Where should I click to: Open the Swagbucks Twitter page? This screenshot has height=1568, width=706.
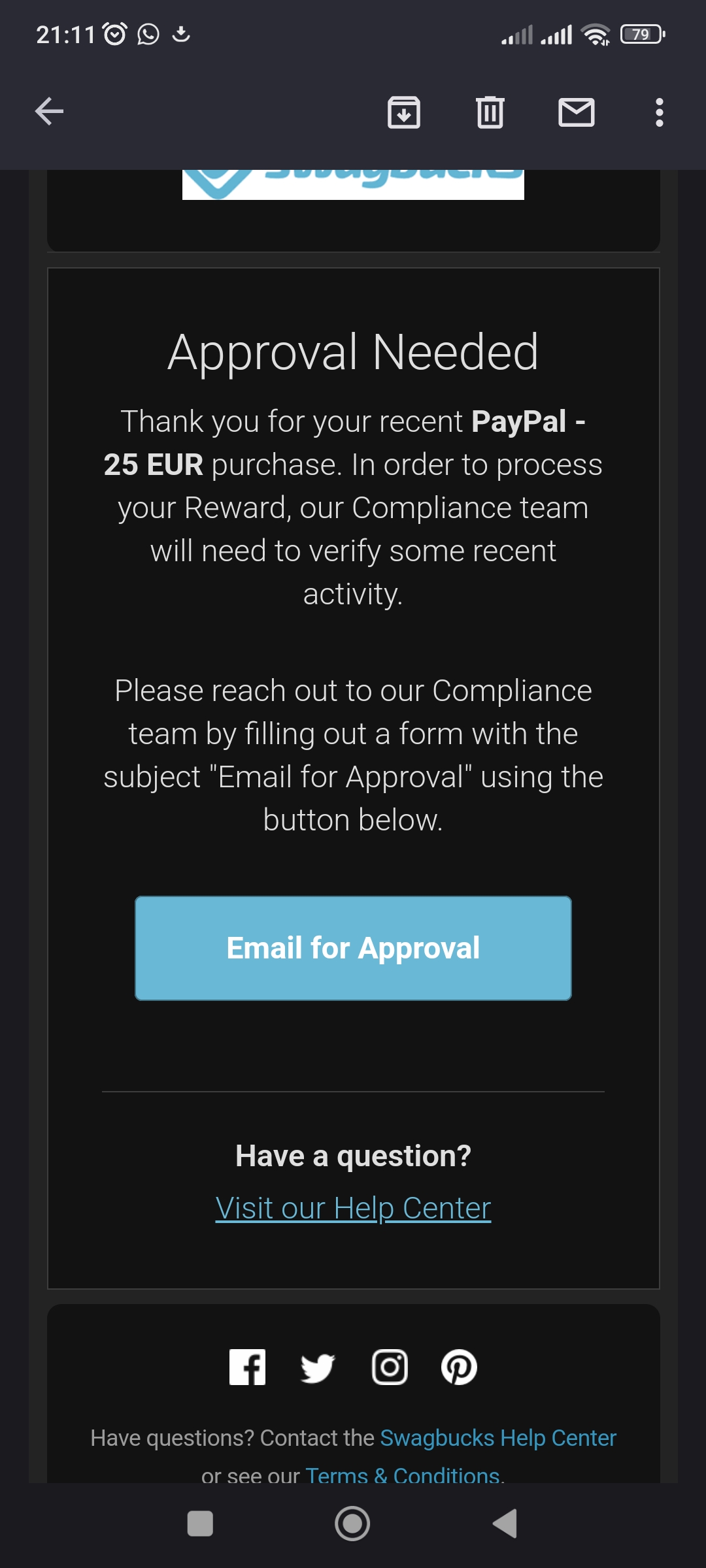coord(317,1367)
